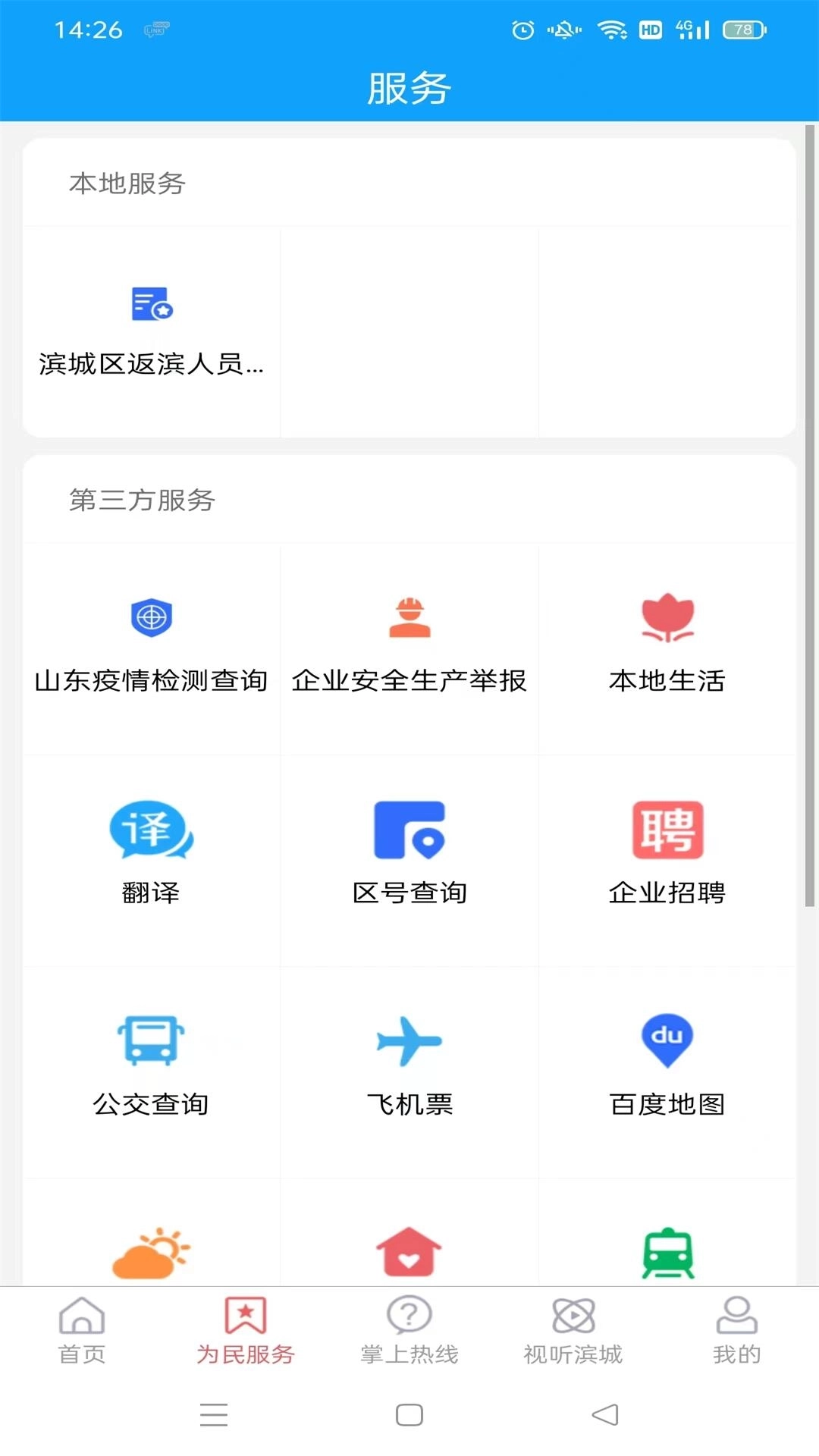Image resolution: width=819 pixels, height=1456 pixels.
Task: Tap the 第三方服务 section header
Action: [x=141, y=500]
